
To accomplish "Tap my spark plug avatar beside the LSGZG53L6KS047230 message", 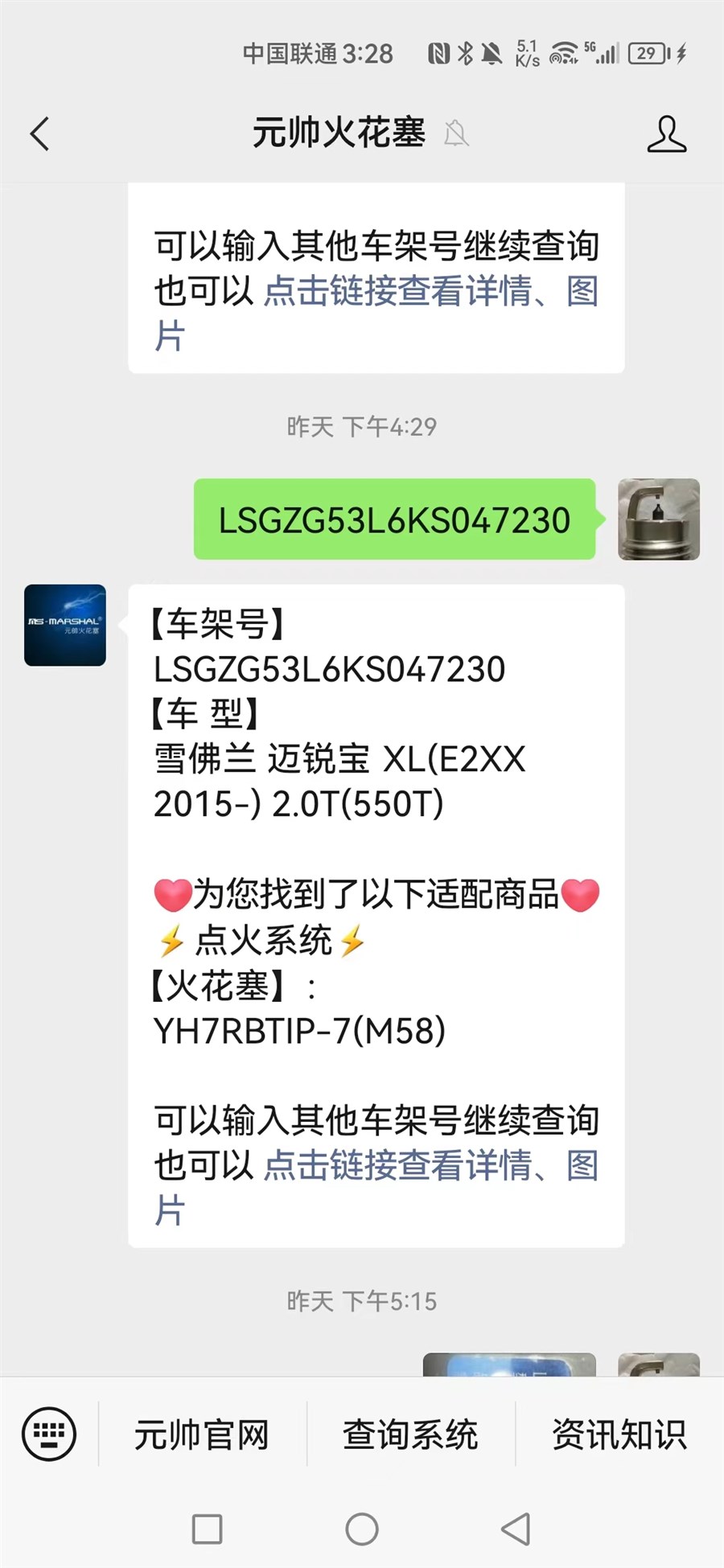I will coord(658,519).
